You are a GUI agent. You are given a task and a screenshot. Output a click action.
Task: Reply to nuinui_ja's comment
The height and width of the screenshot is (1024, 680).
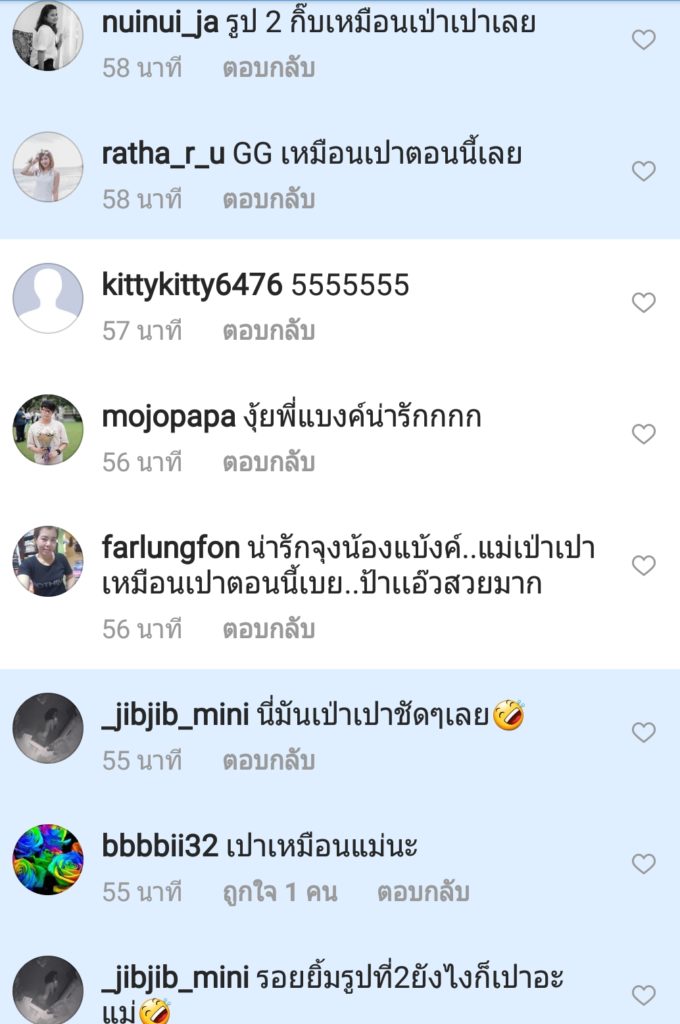click(268, 68)
